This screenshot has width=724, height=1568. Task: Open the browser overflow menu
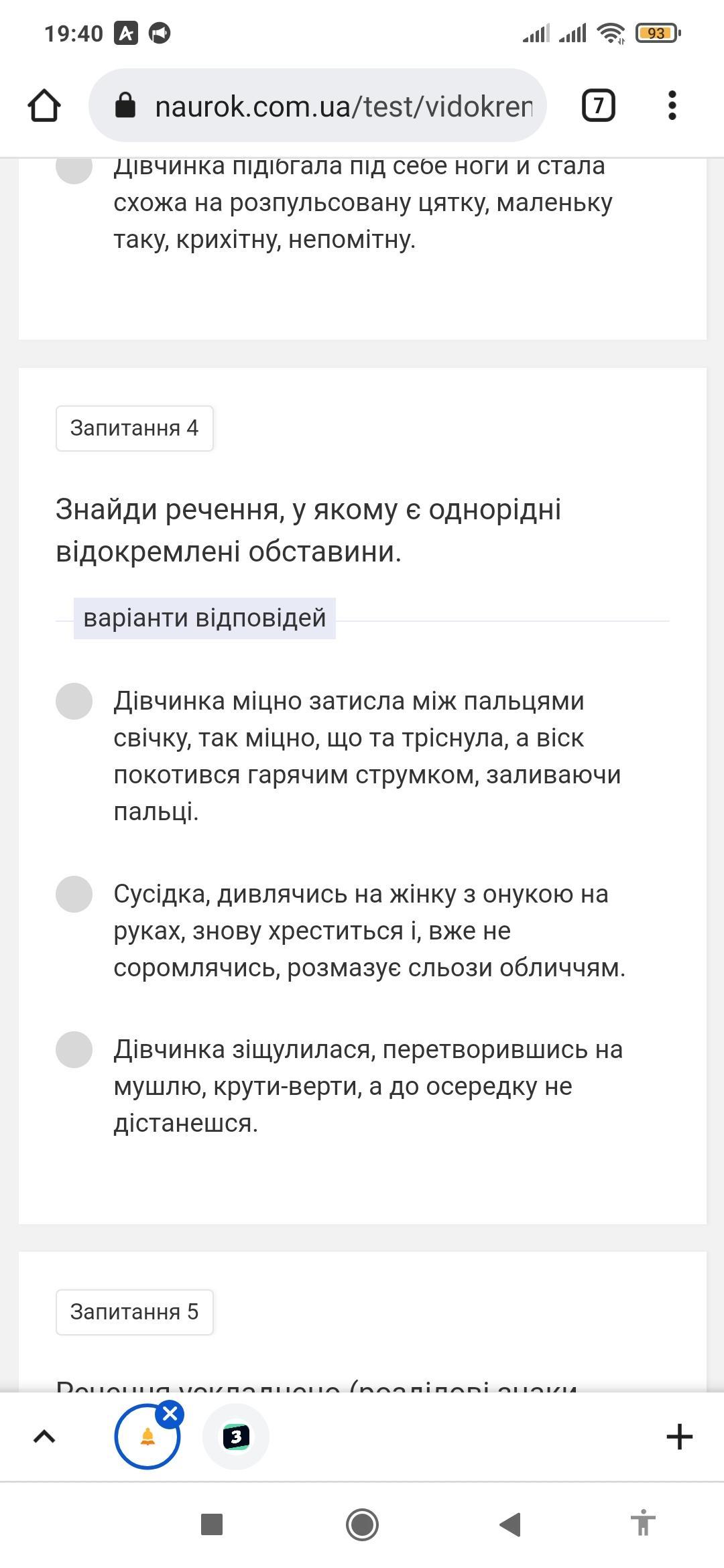(672, 105)
